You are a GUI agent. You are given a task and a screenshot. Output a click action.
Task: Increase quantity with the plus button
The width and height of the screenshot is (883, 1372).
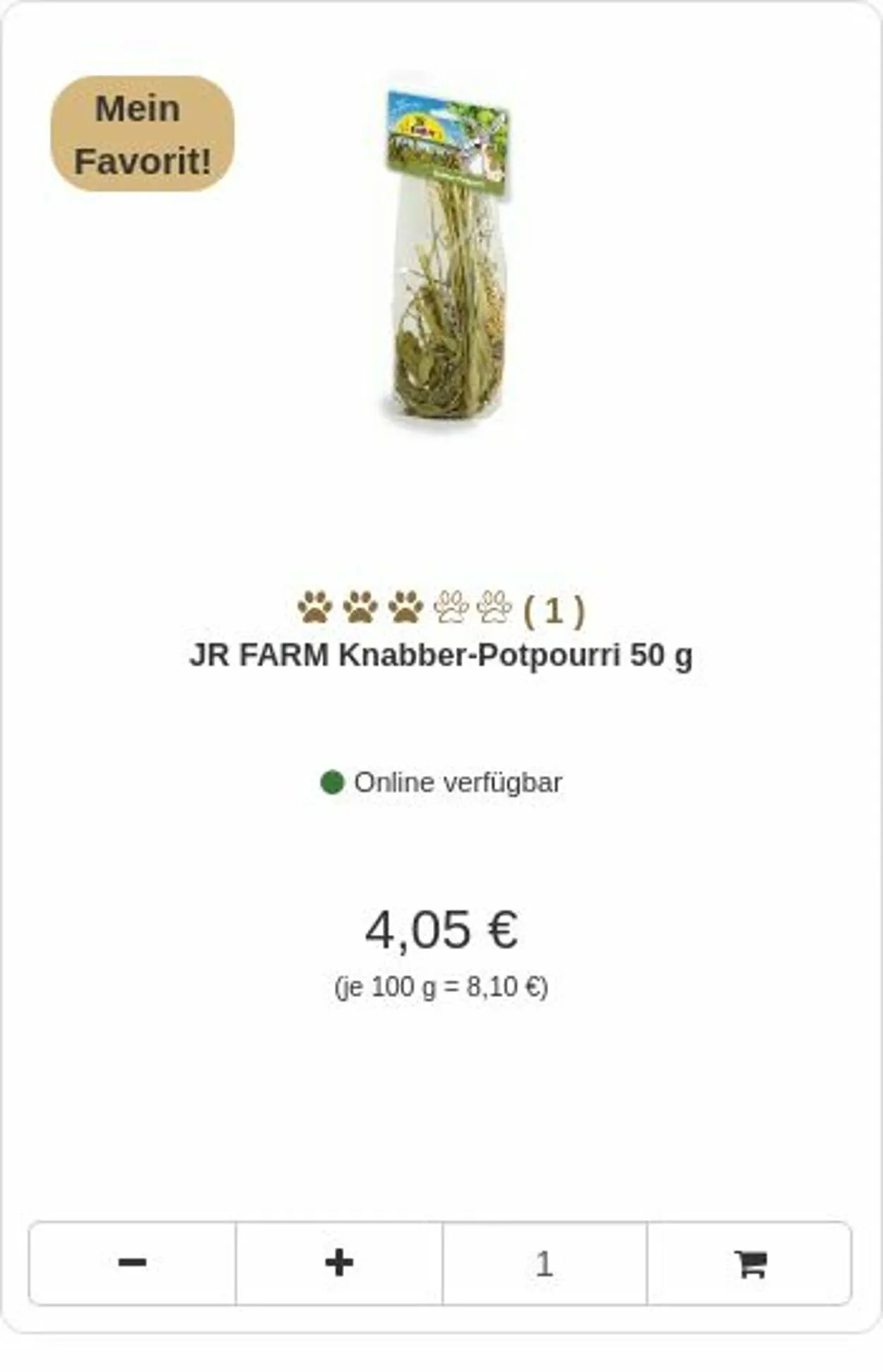(339, 1263)
